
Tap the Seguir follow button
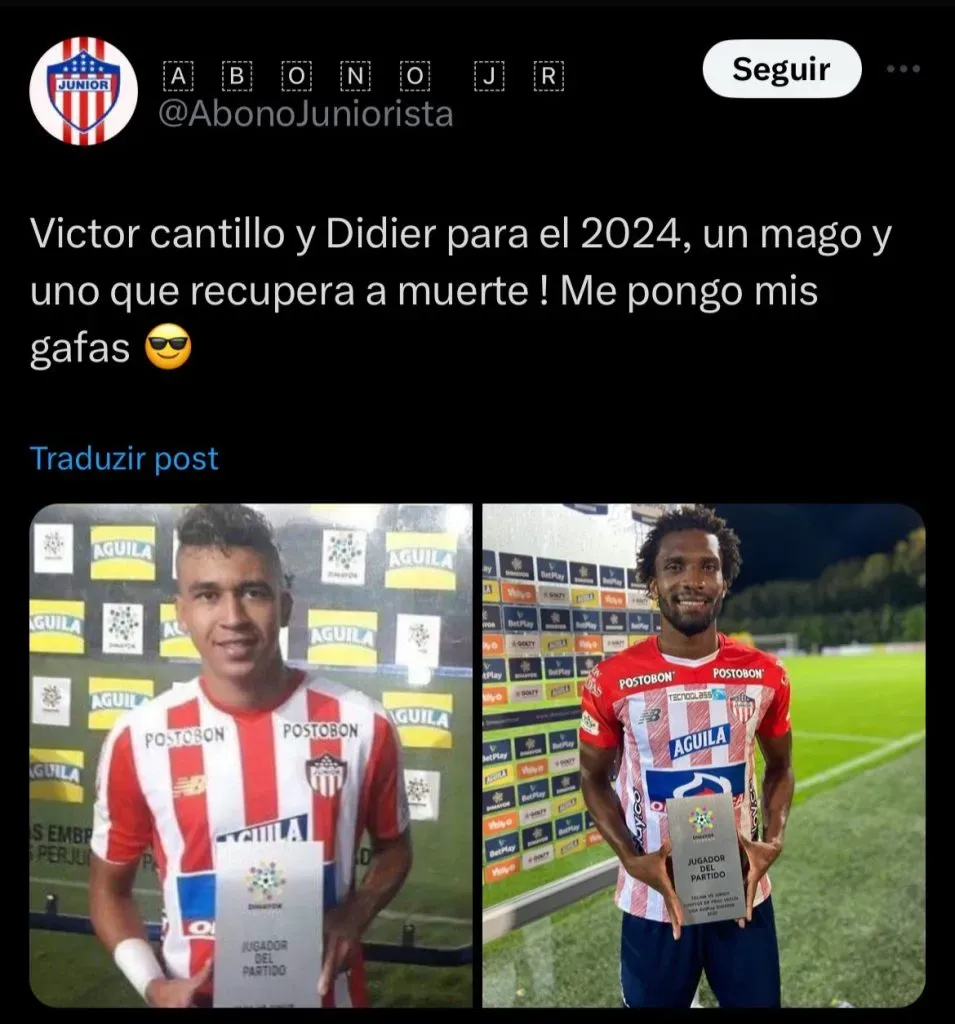pyautogui.click(x=781, y=69)
